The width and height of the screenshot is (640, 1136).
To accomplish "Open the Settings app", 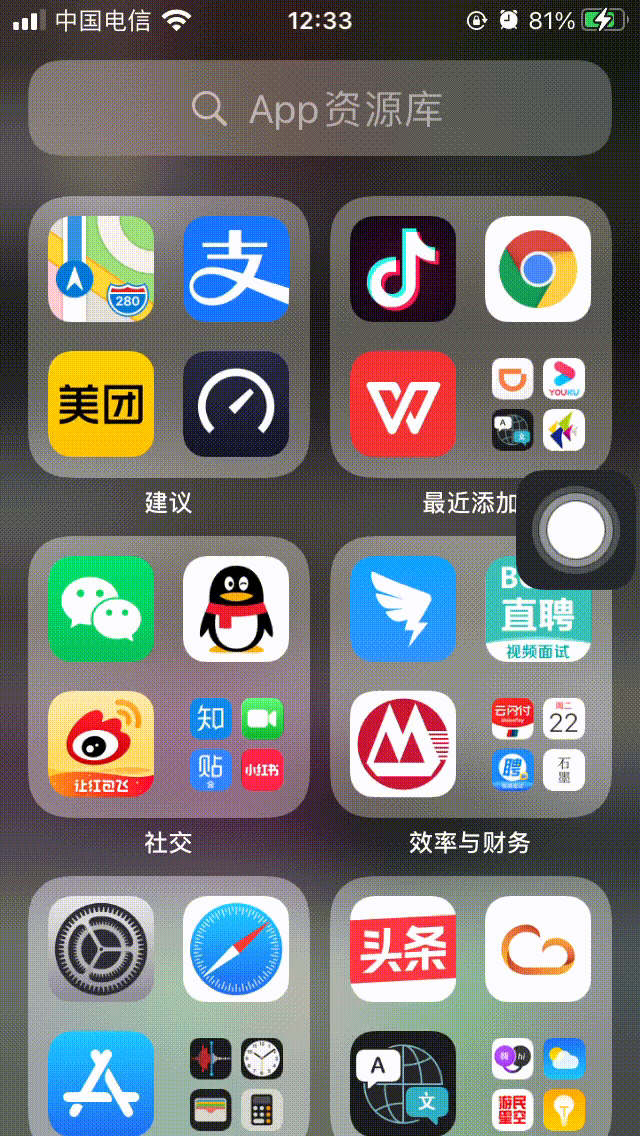I will (101, 949).
